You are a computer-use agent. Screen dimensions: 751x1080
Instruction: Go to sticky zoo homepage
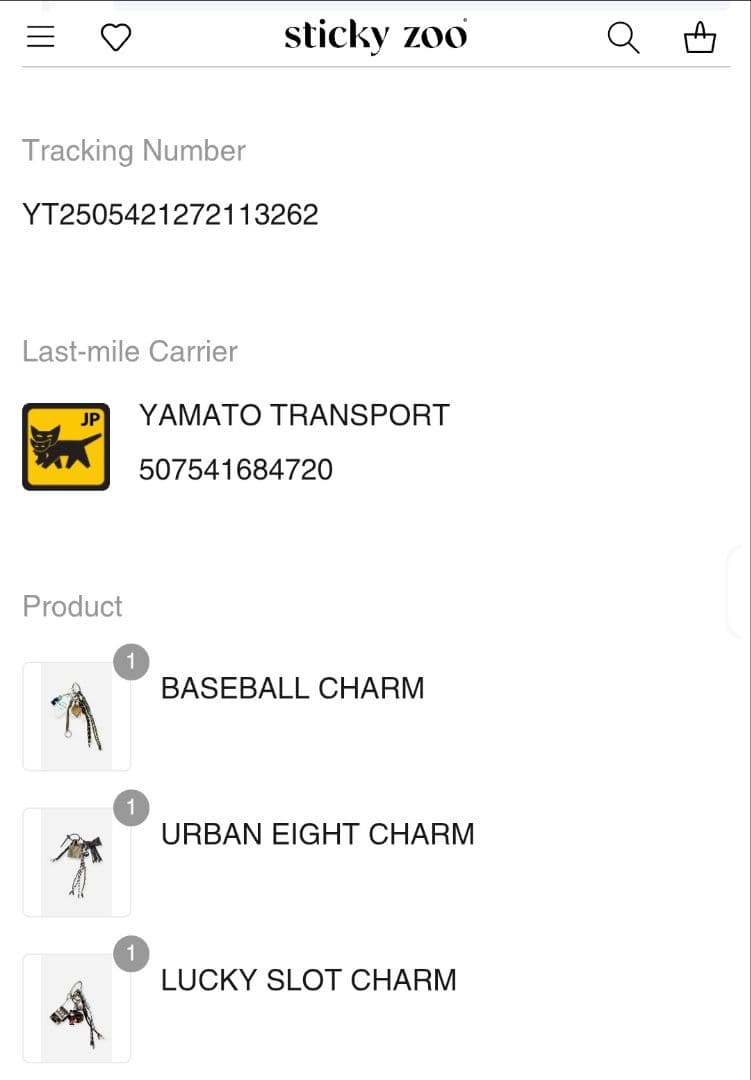coord(375,37)
